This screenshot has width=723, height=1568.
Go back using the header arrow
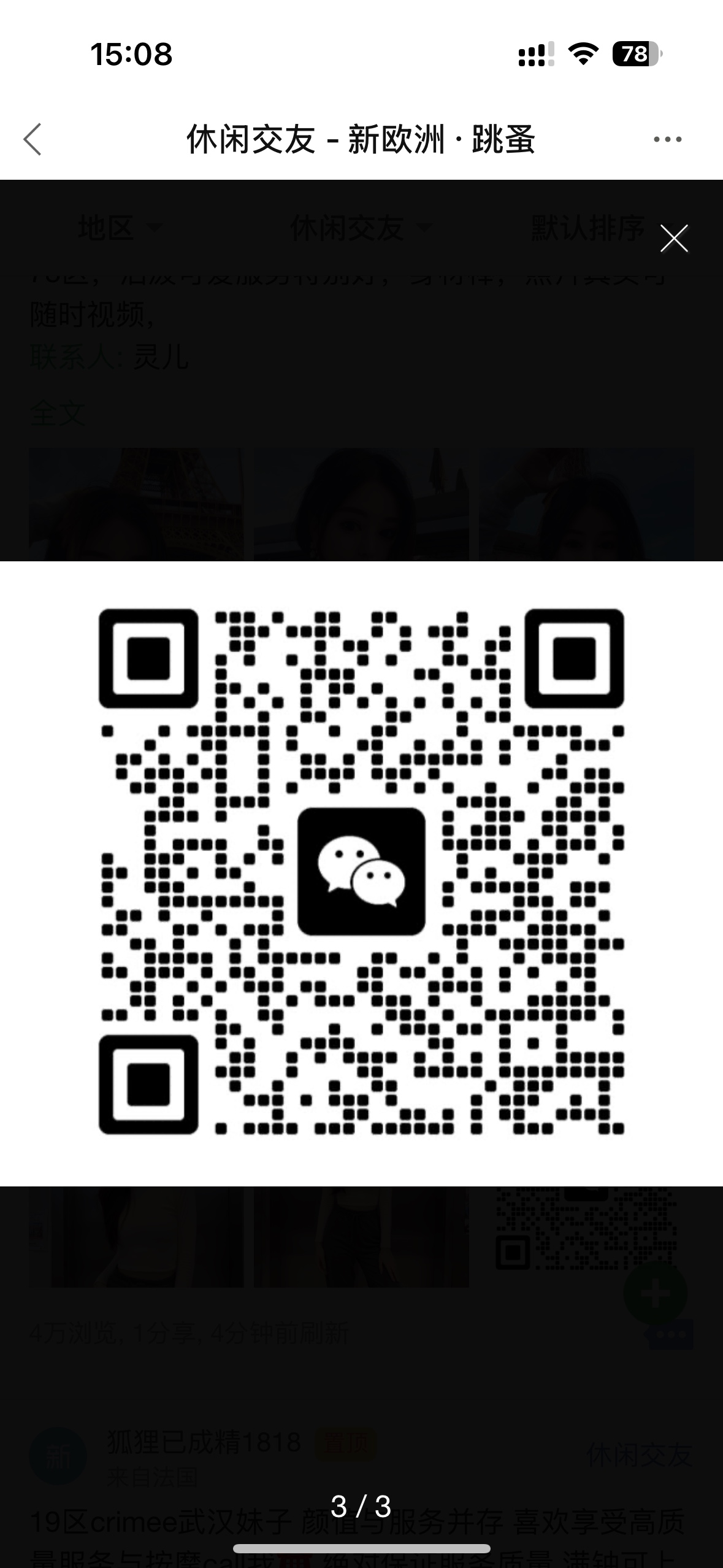pyautogui.click(x=33, y=139)
